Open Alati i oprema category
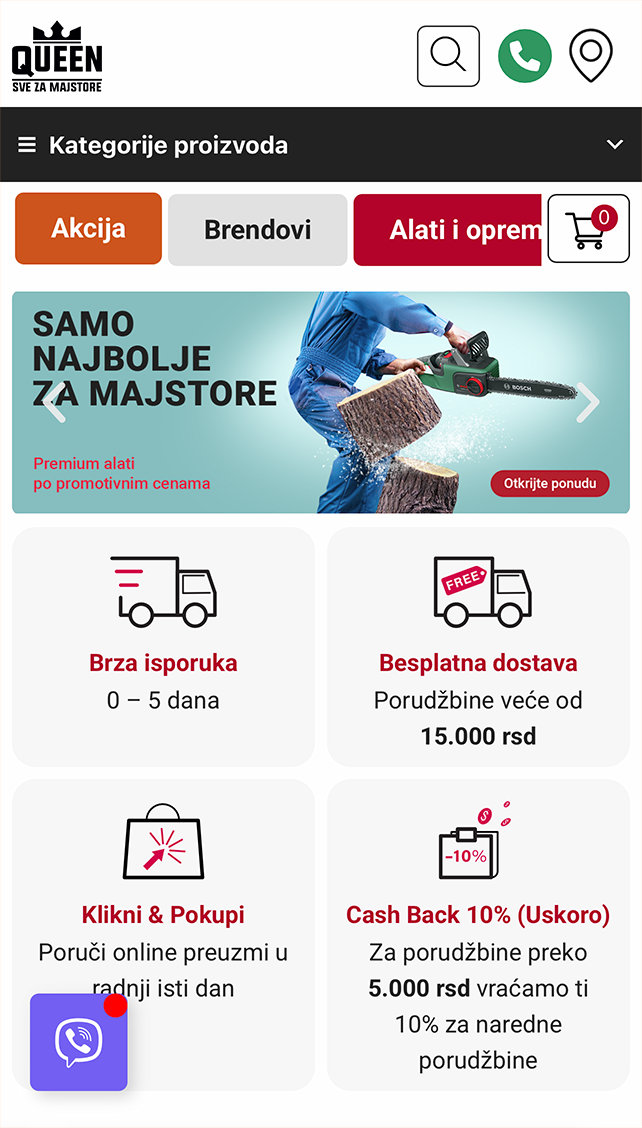The width and height of the screenshot is (642, 1128). click(x=448, y=230)
